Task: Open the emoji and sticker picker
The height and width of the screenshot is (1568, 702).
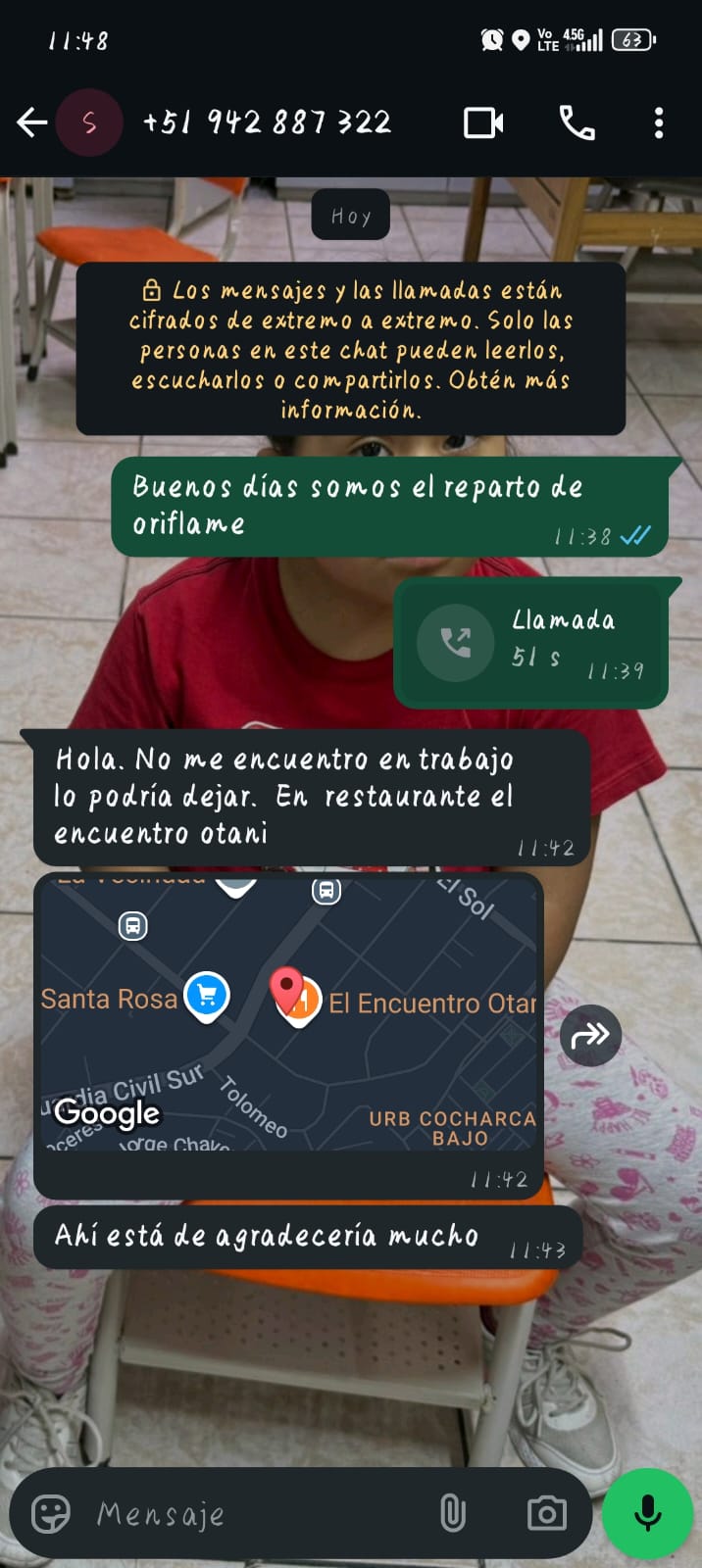Action: [x=51, y=1514]
